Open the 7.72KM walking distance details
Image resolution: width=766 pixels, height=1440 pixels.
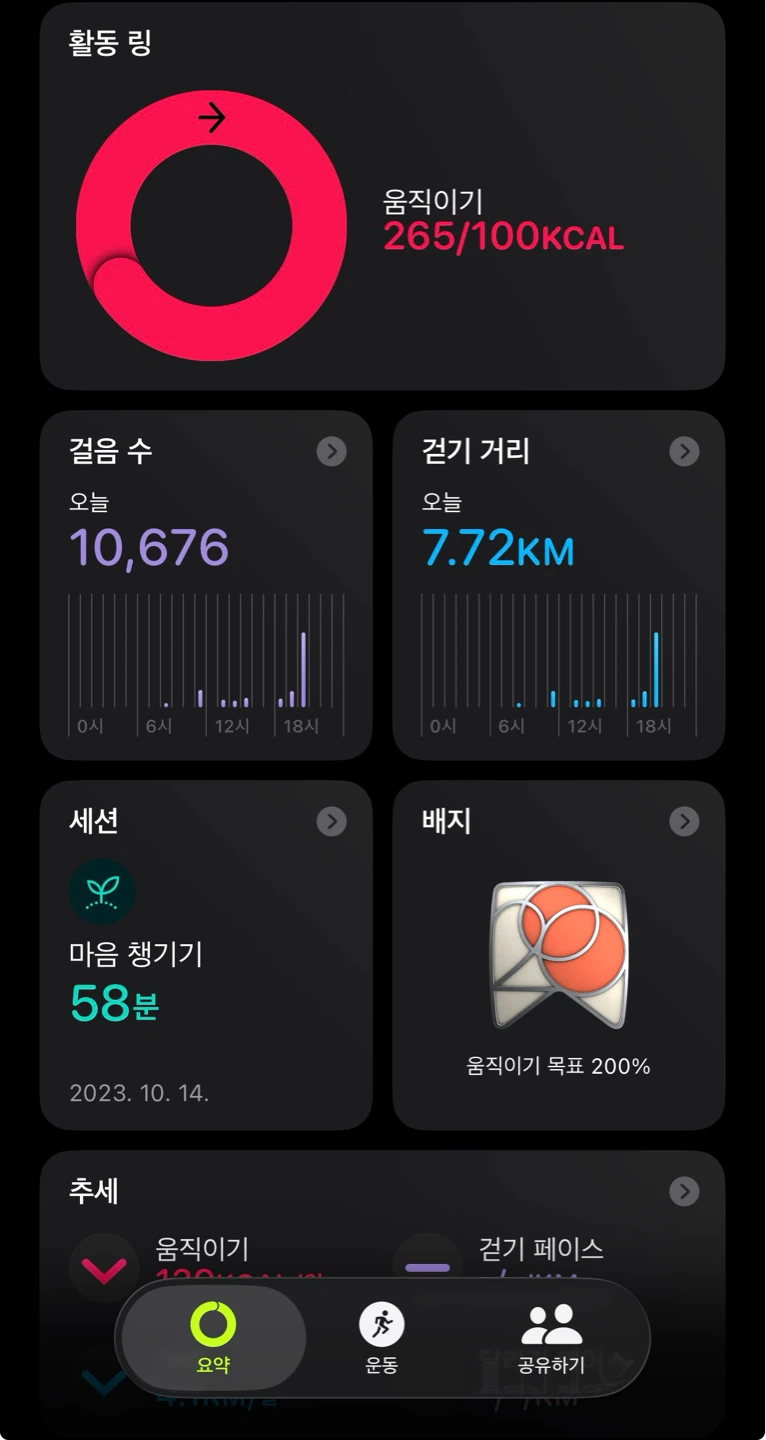[498, 547]
